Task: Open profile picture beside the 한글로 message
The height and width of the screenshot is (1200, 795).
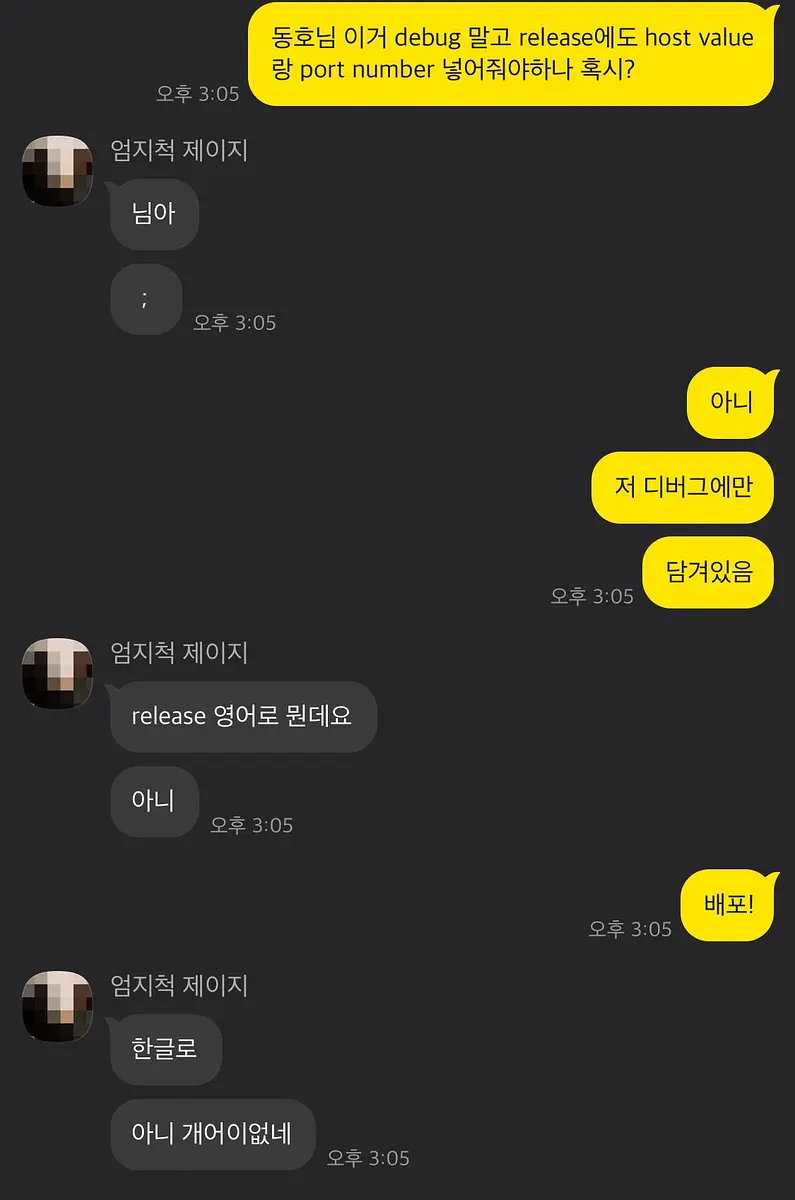Action: click(x=58, y=1006)
